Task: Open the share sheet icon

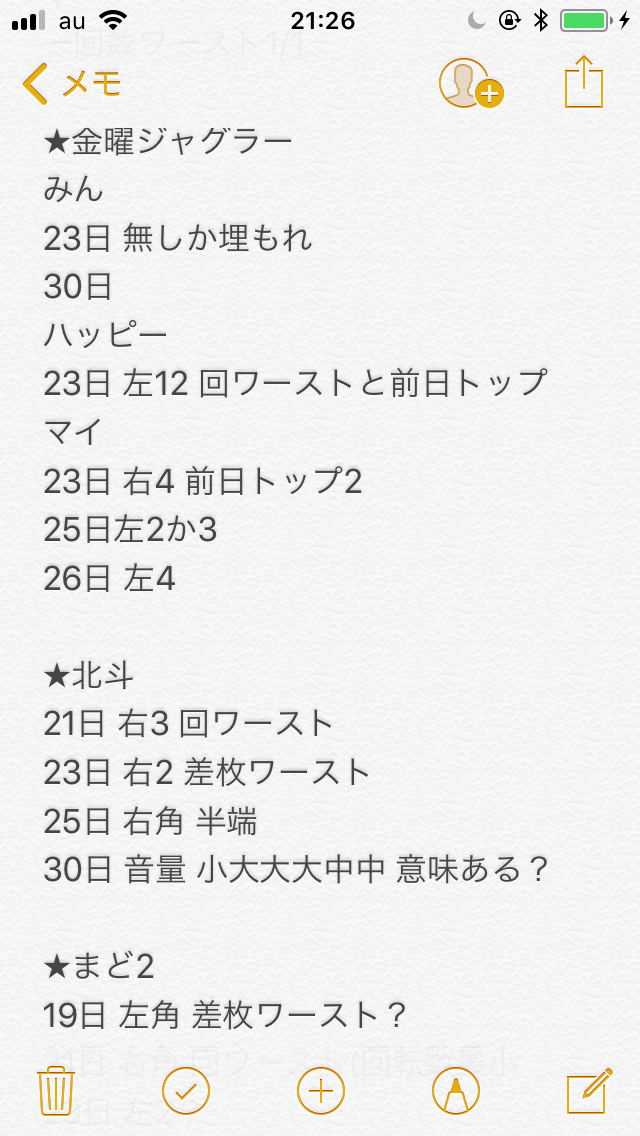Action: [583, 82]
